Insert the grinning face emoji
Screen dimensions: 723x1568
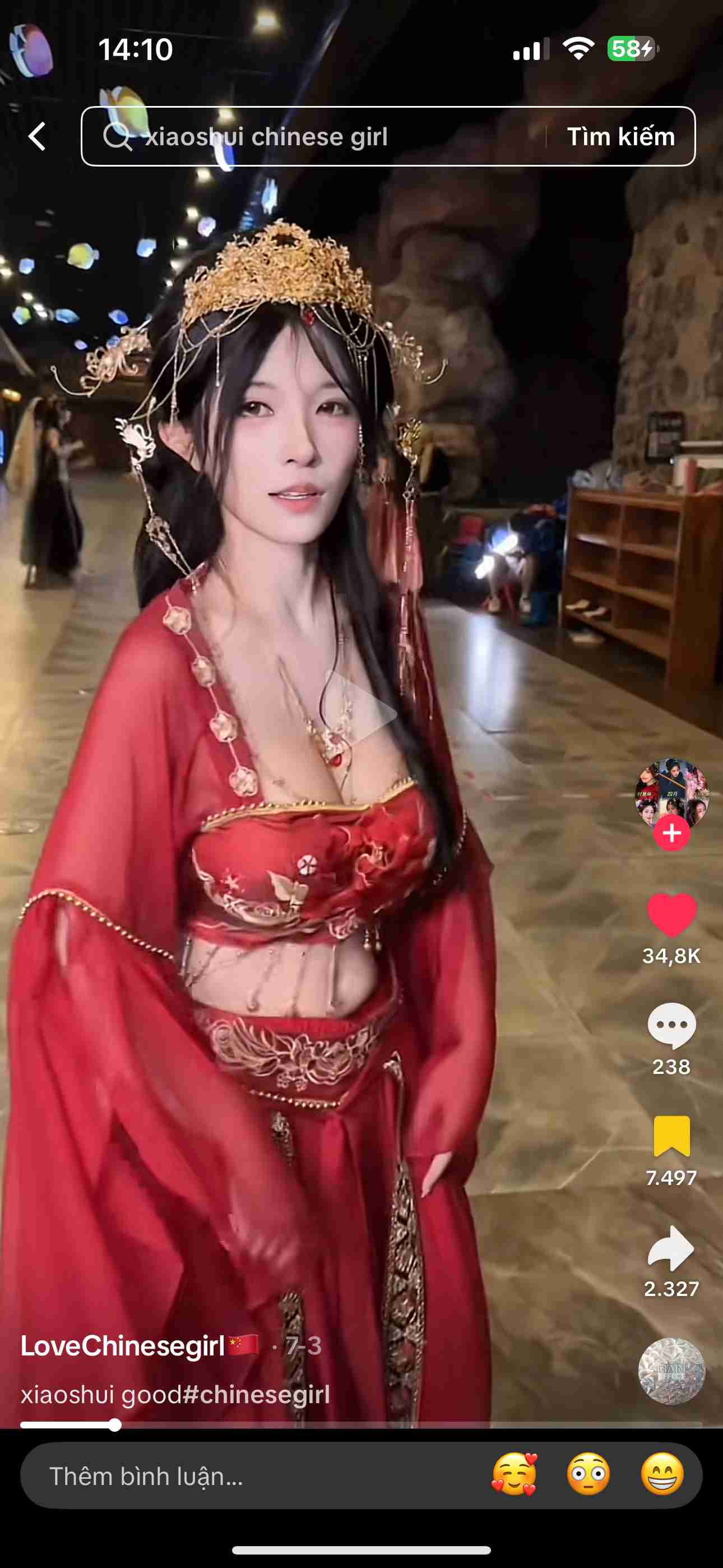tap(661, 1474)
